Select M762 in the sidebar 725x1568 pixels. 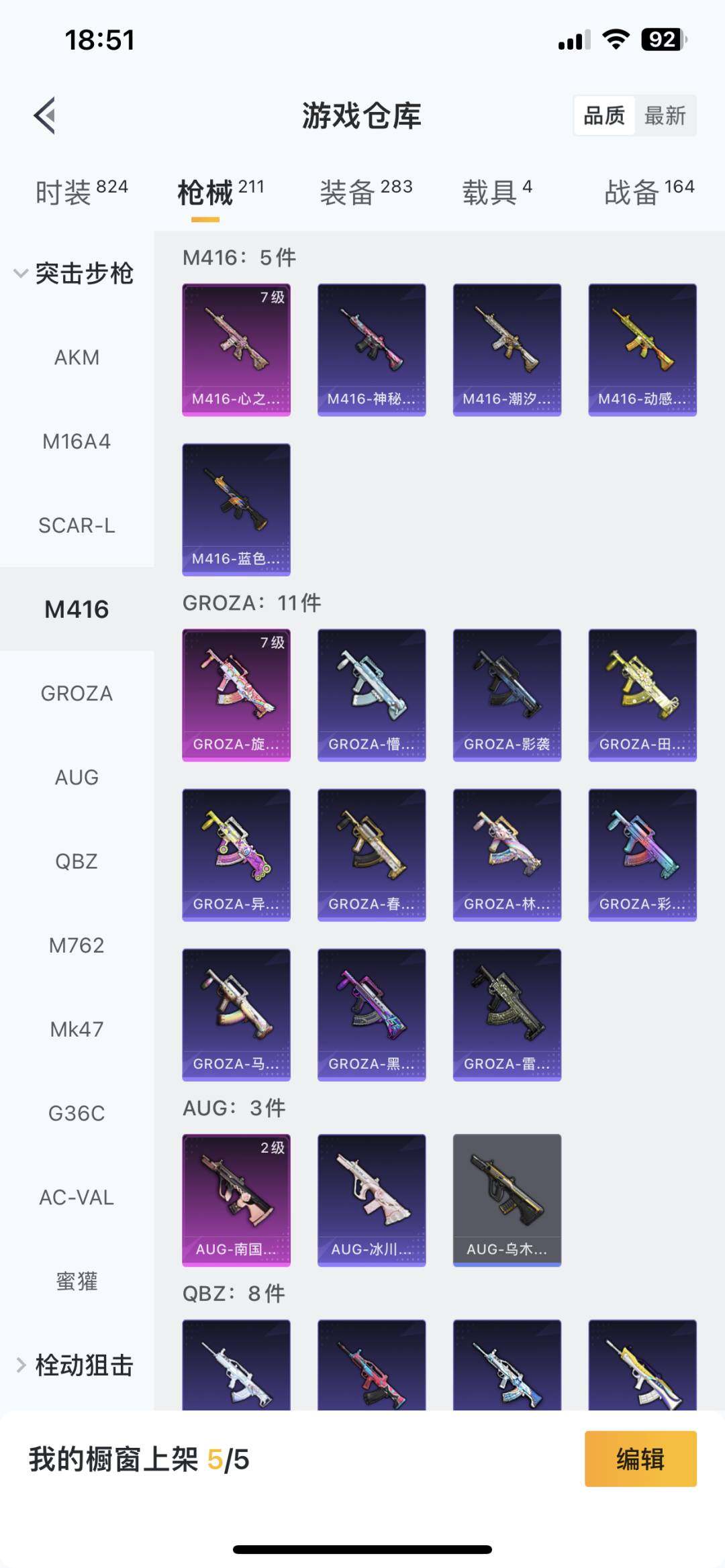point(77,945)
